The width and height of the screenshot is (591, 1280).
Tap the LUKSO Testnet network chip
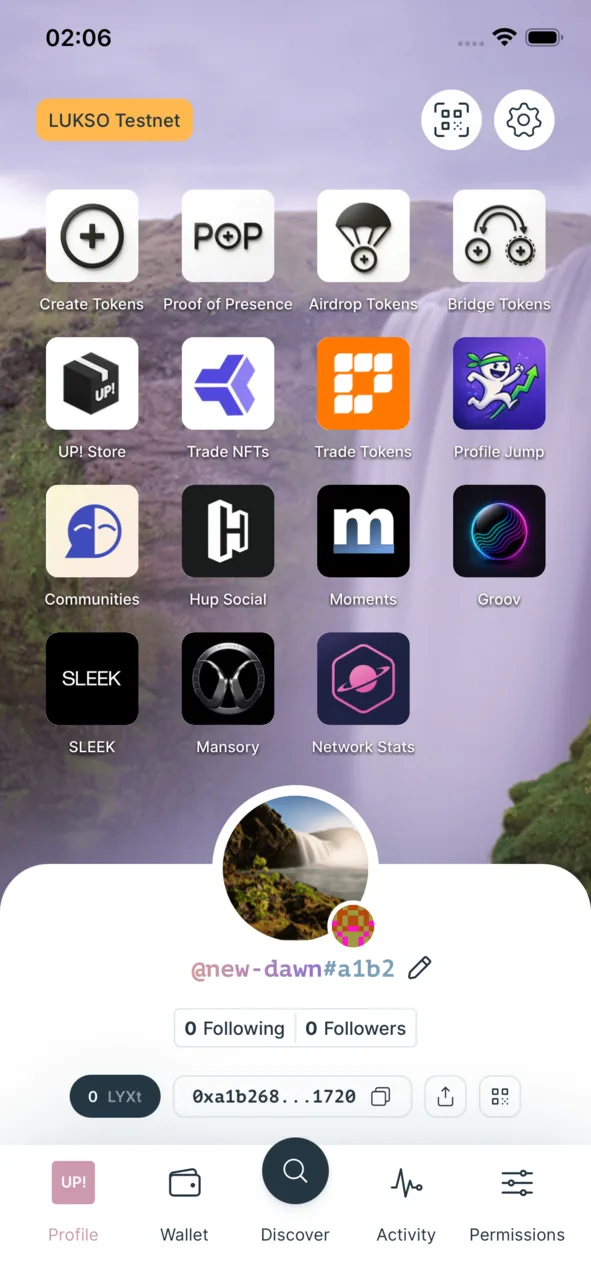[x=114, y=120]
